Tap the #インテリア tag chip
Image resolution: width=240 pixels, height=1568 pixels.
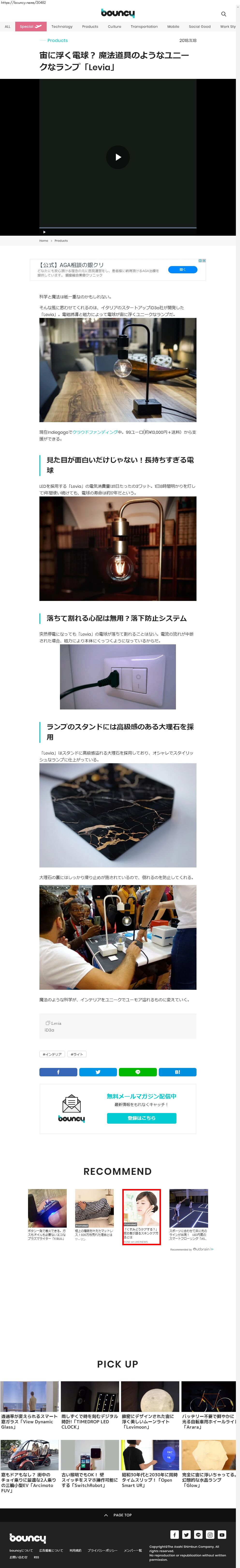click(x=52, y=1054)
